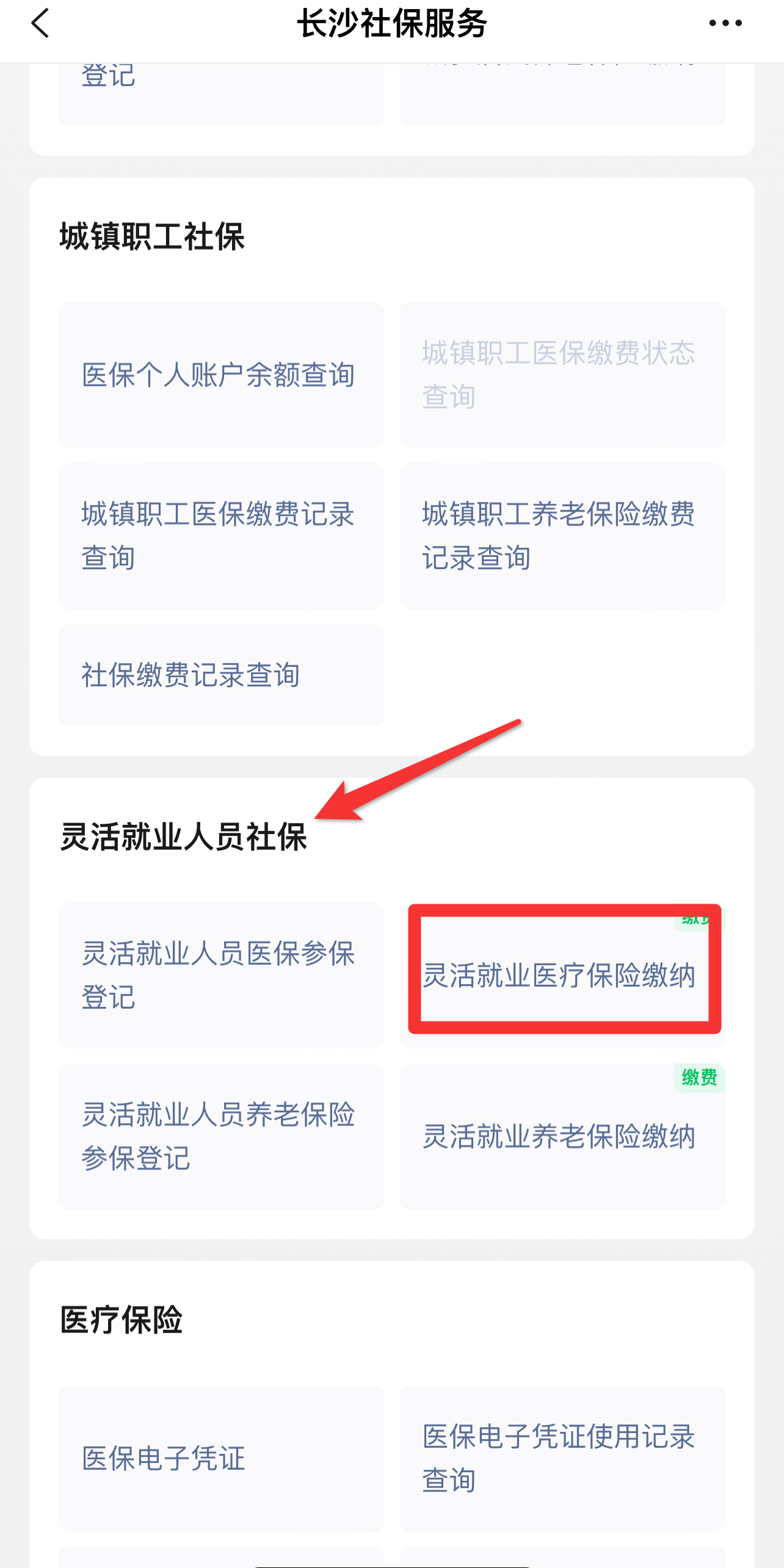The width and height of the screenshot is (784, 1568).
Task: Open 医保个人账户余额查询
Action: click(x=222, y=375)
